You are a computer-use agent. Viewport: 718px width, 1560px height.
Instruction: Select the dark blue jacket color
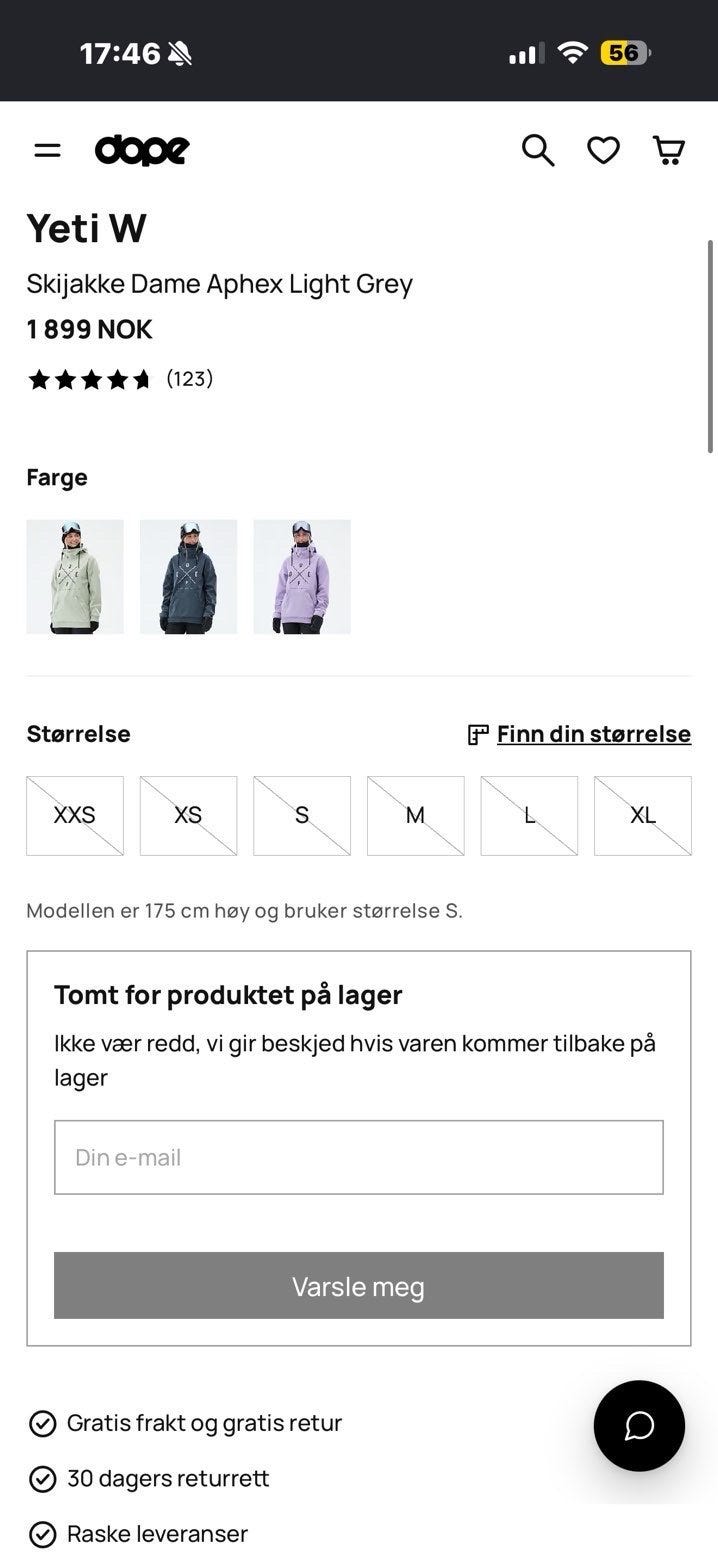pos(189,577)
